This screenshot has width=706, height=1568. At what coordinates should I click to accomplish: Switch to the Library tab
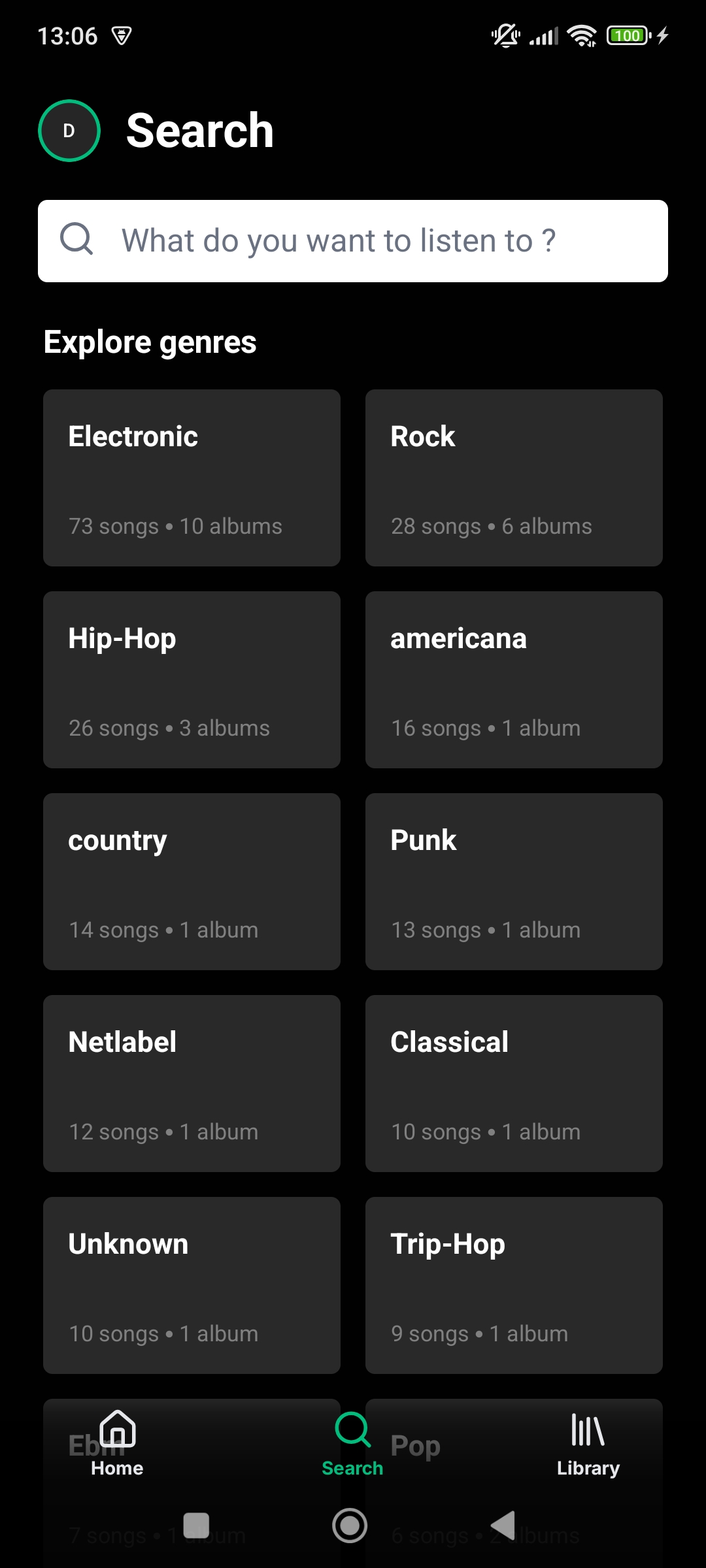[x=588, y=1444]
